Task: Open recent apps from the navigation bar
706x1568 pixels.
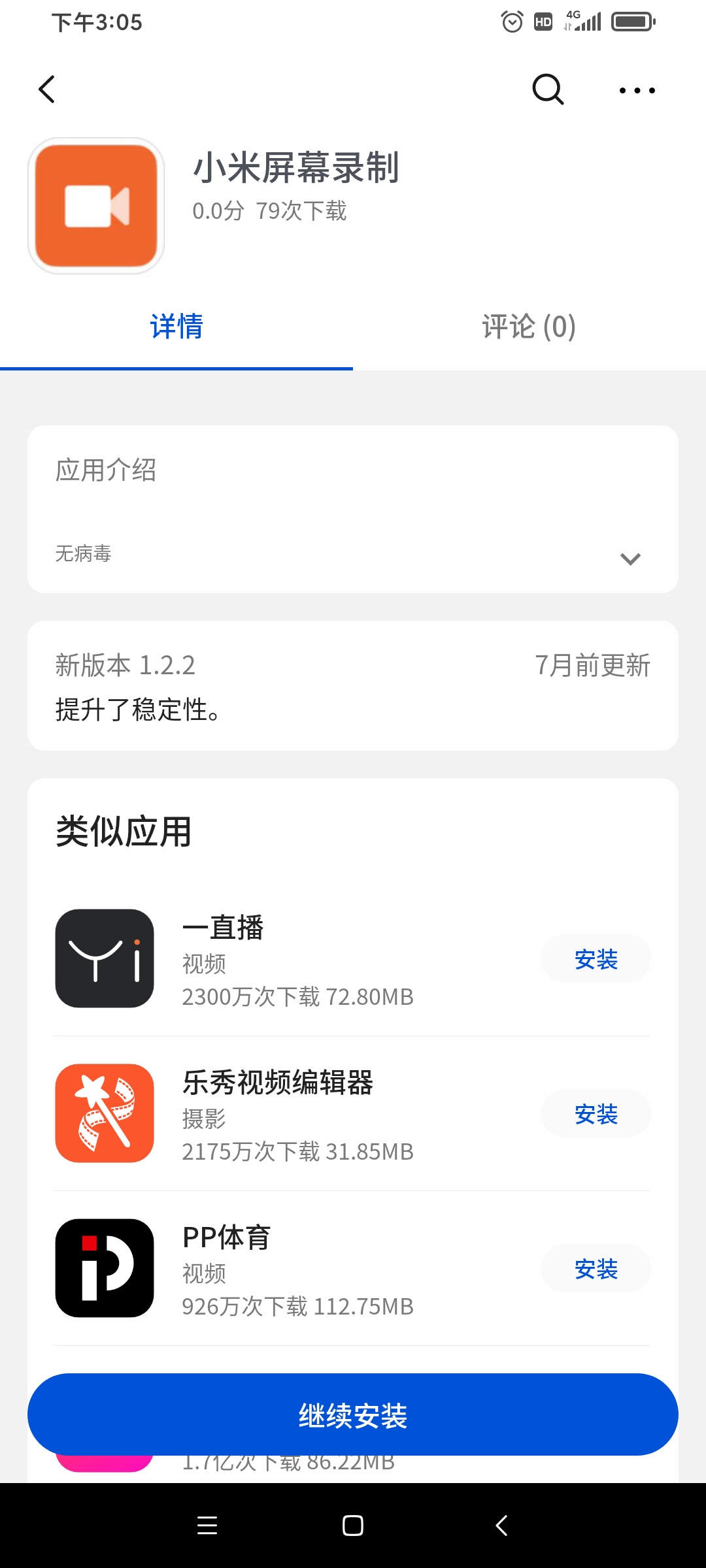Action: [x=207, y=1526]
